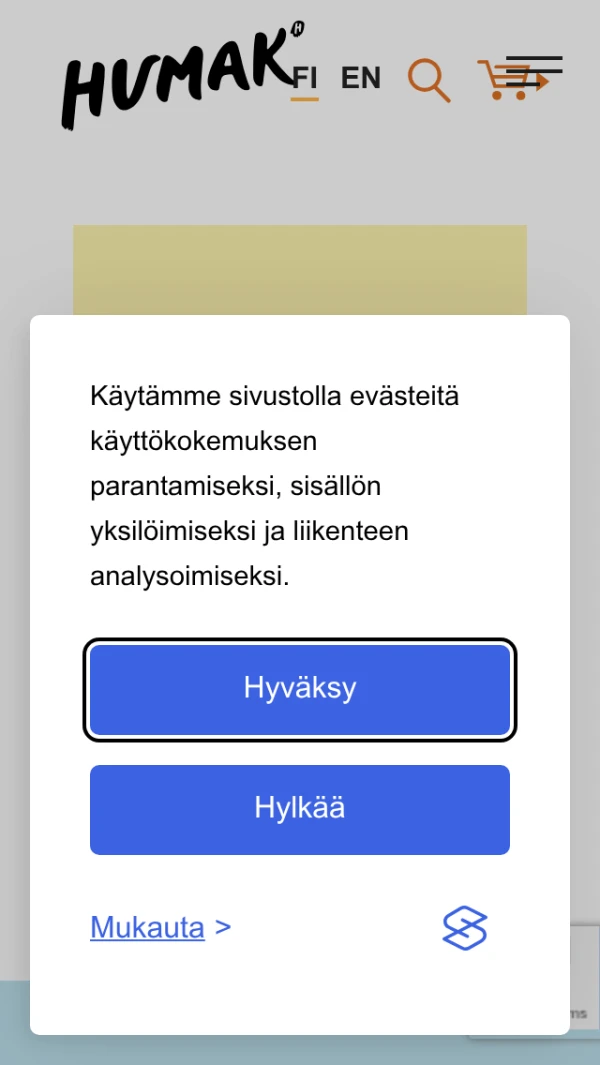Switch site language to EN
The image size is (600, 1065).
click(x=361, y=78)
